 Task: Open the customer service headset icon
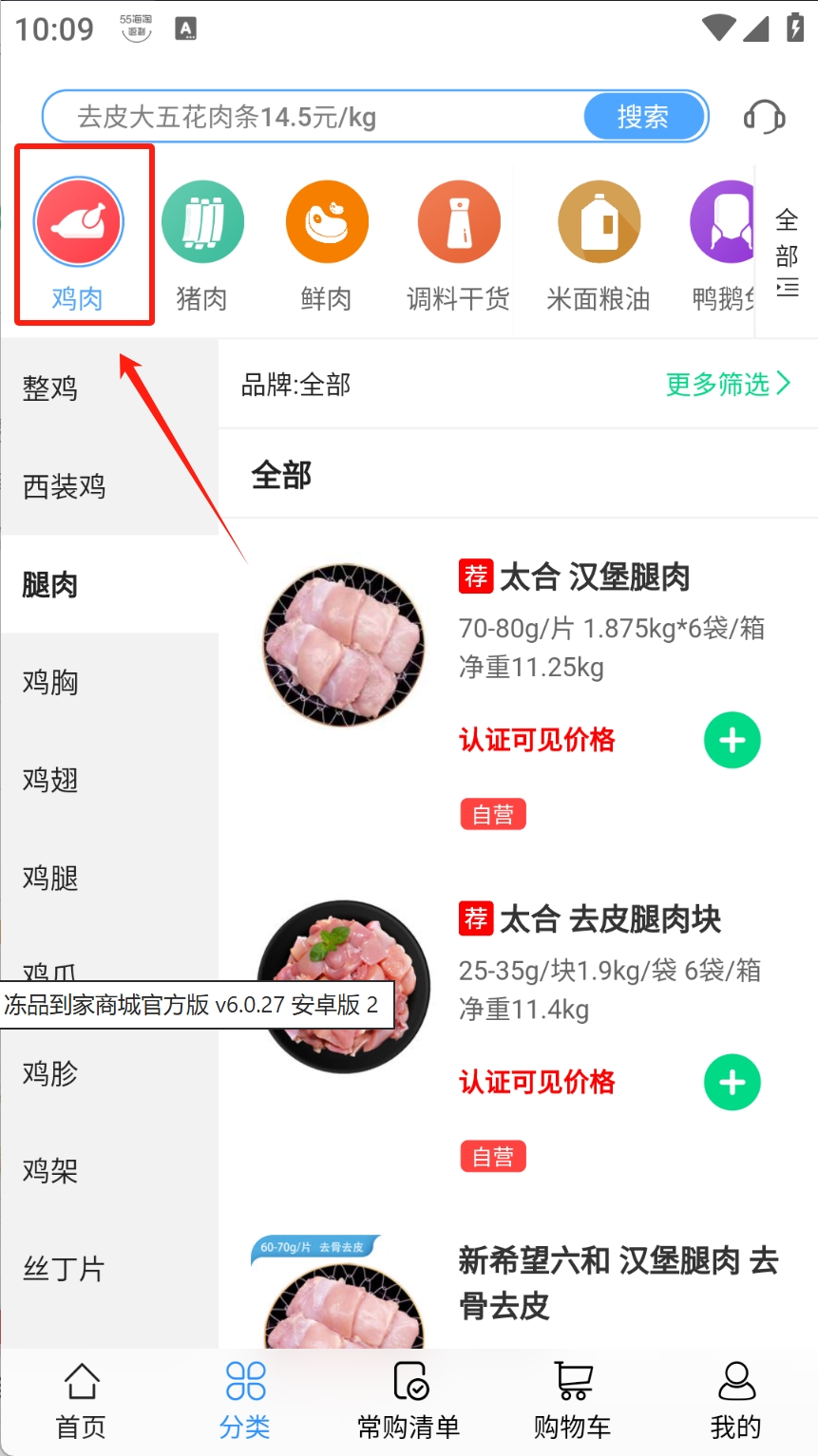(x=764, y=117)
